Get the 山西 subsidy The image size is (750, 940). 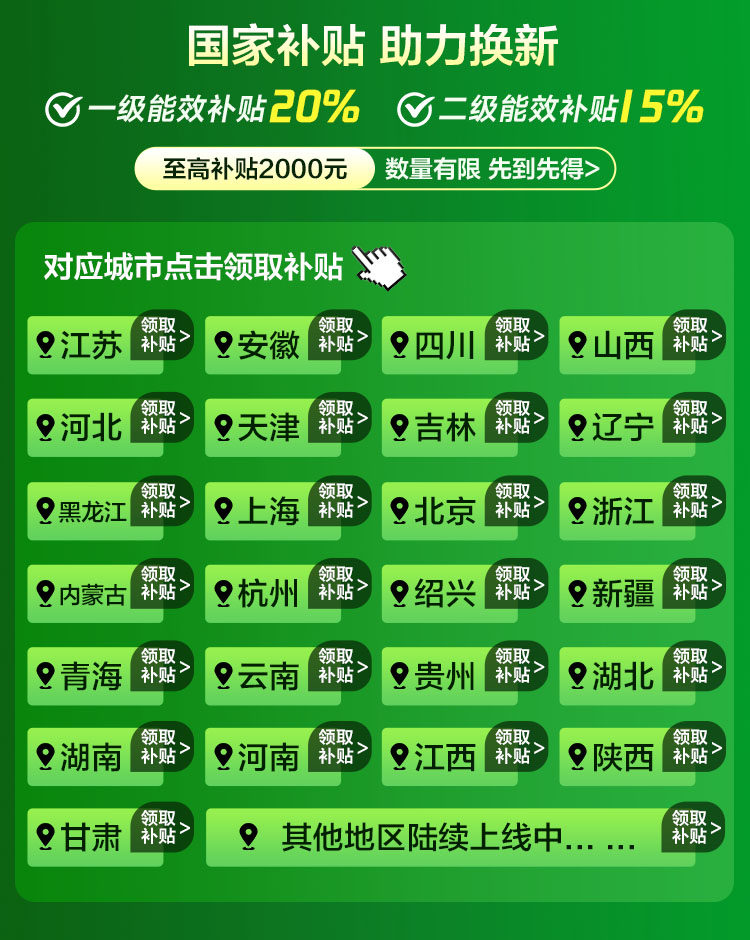642,342
